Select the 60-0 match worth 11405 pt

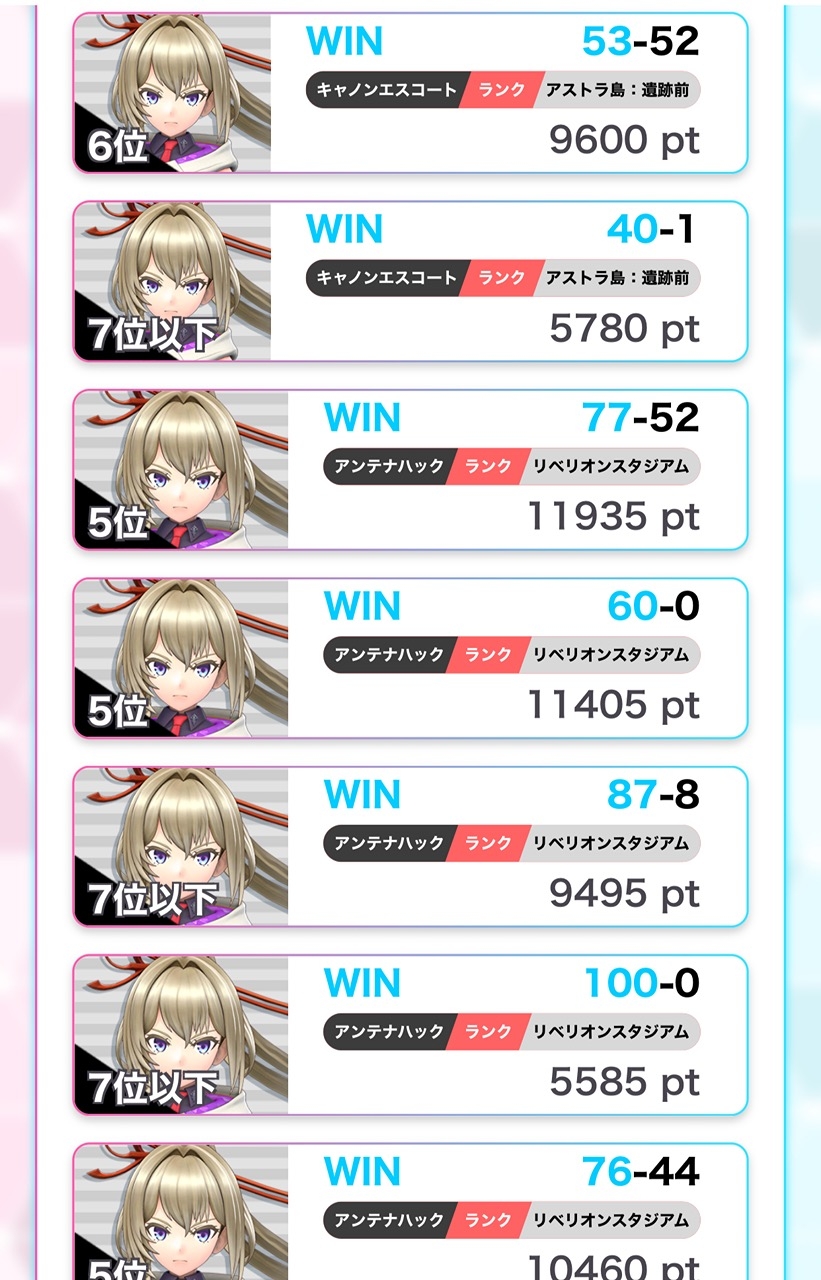pyautogui.click(x=410, y=657)
